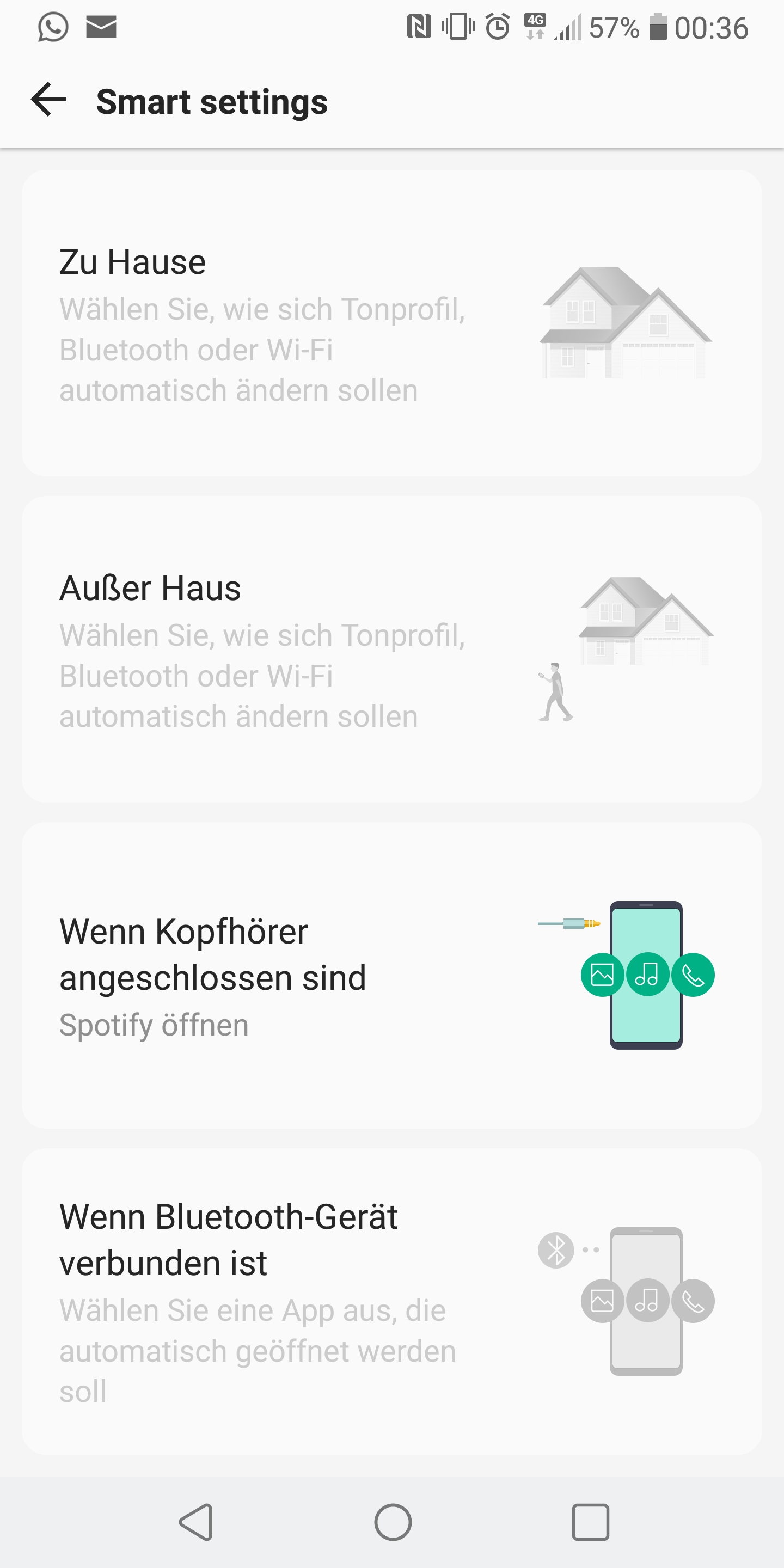Open Wenn Kopfhörer angeschlossen sind settings

tap(391, 975)
